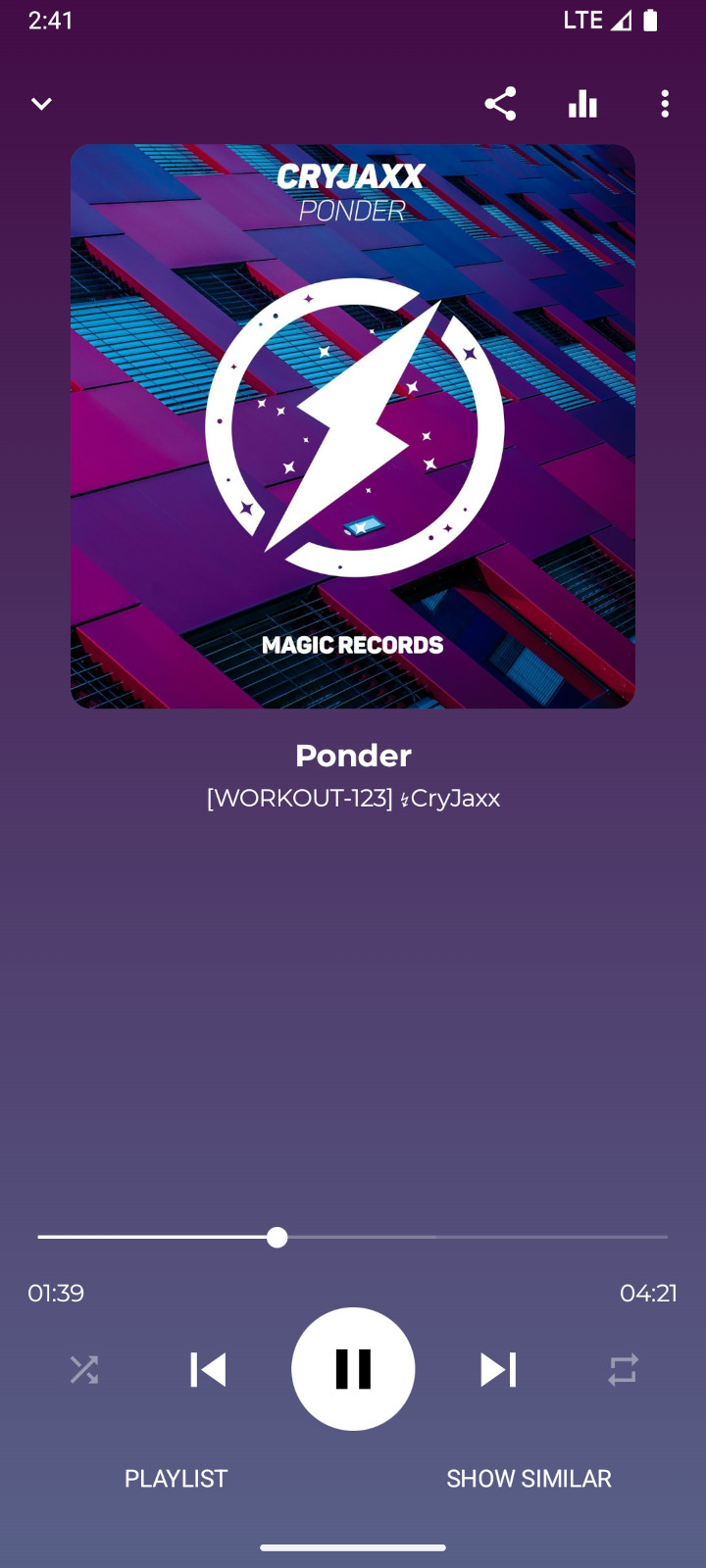Toggle repeat mode
706x1568 pixels.
pyautogui.click(x=623, y=1369)
